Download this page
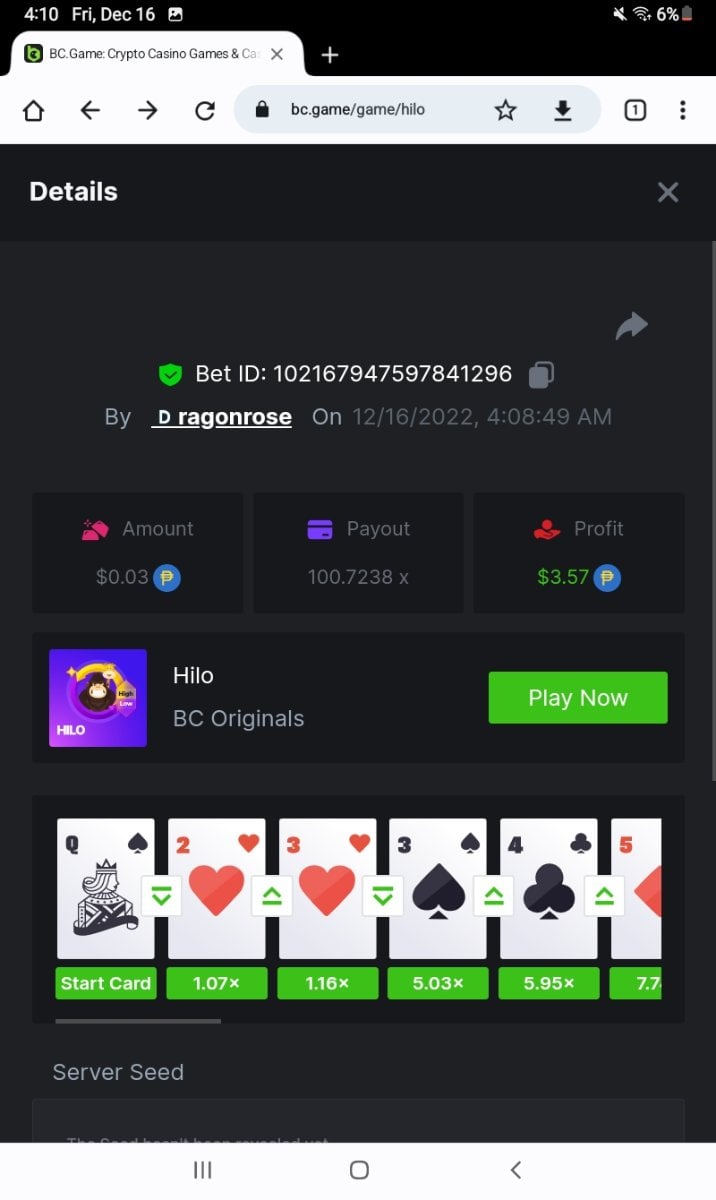The height and width of the screenshot is (1200, 716). (563, 110)
